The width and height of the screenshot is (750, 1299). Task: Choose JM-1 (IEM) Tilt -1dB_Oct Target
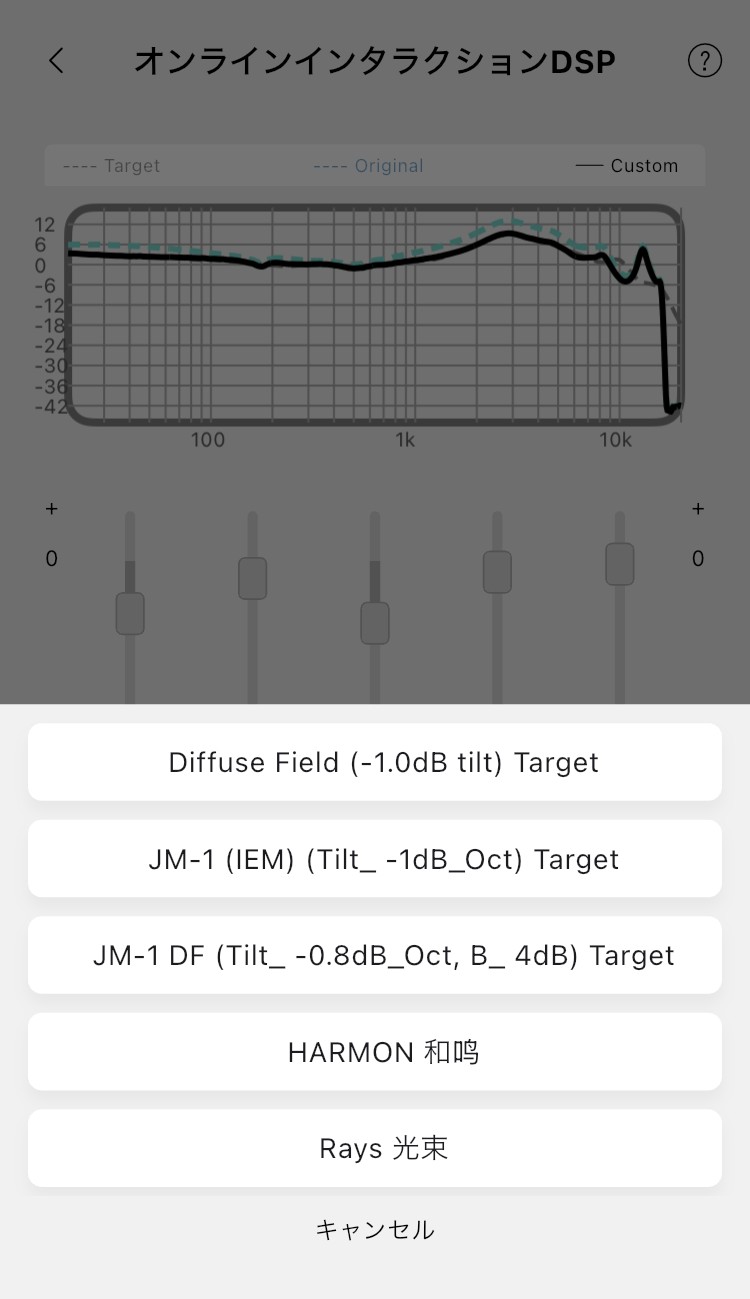[x=375, y=859]
